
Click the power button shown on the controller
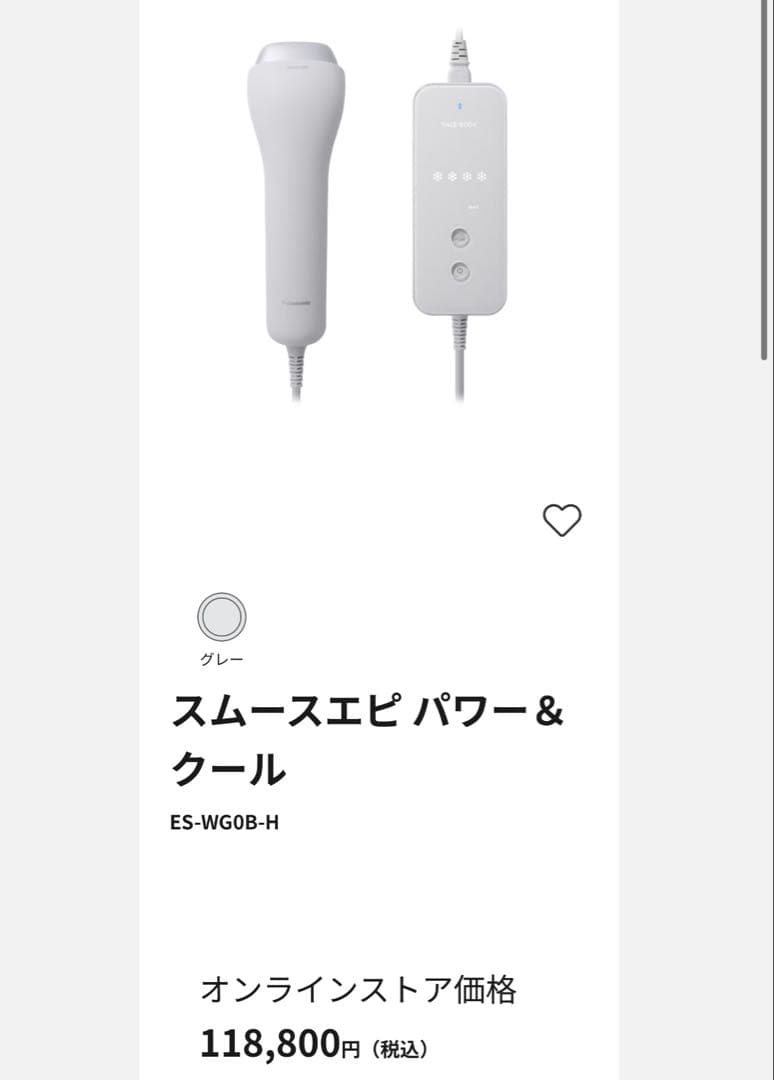[x=459, y=270]
